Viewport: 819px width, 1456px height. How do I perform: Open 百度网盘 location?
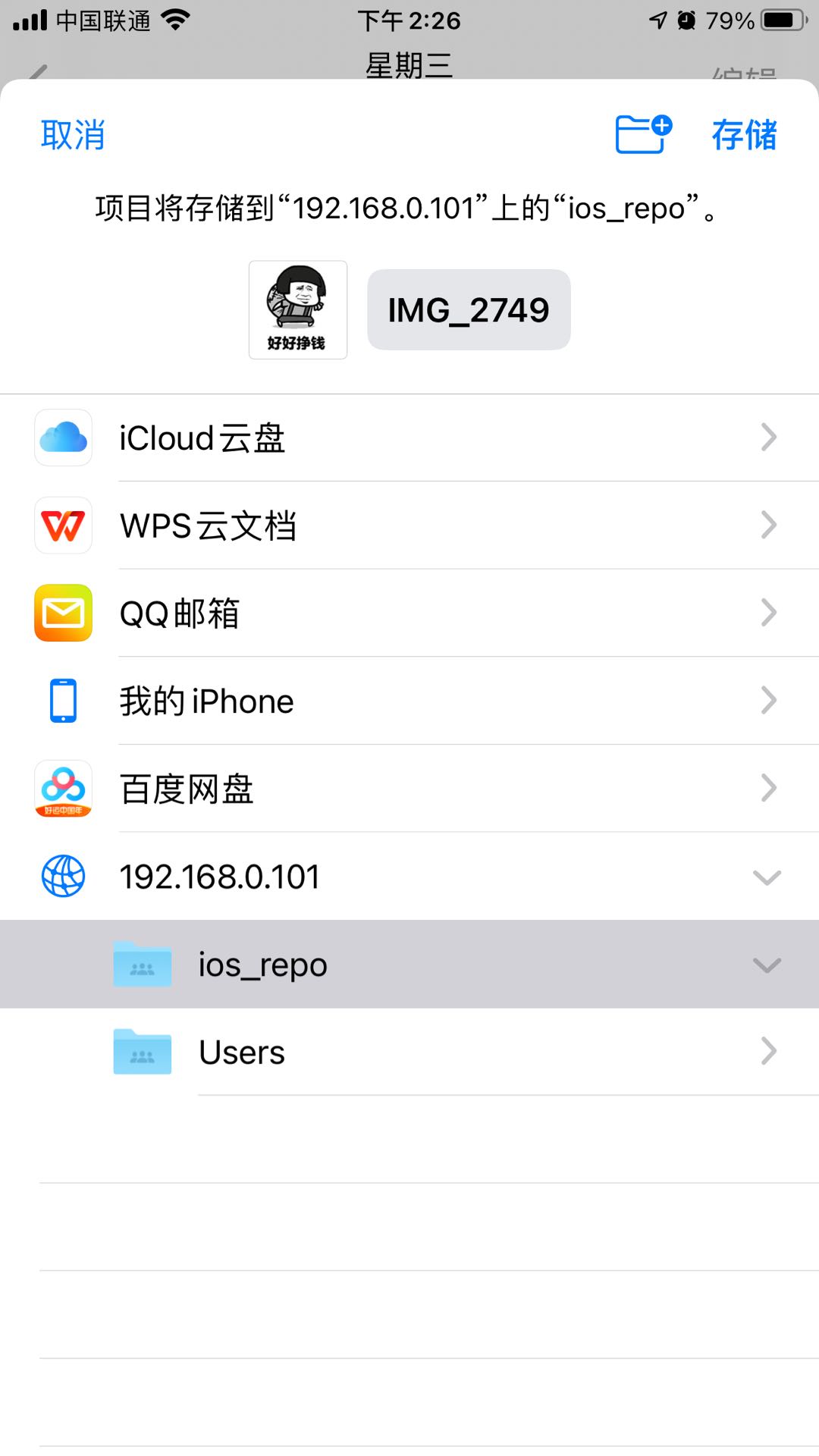[409, 789]
